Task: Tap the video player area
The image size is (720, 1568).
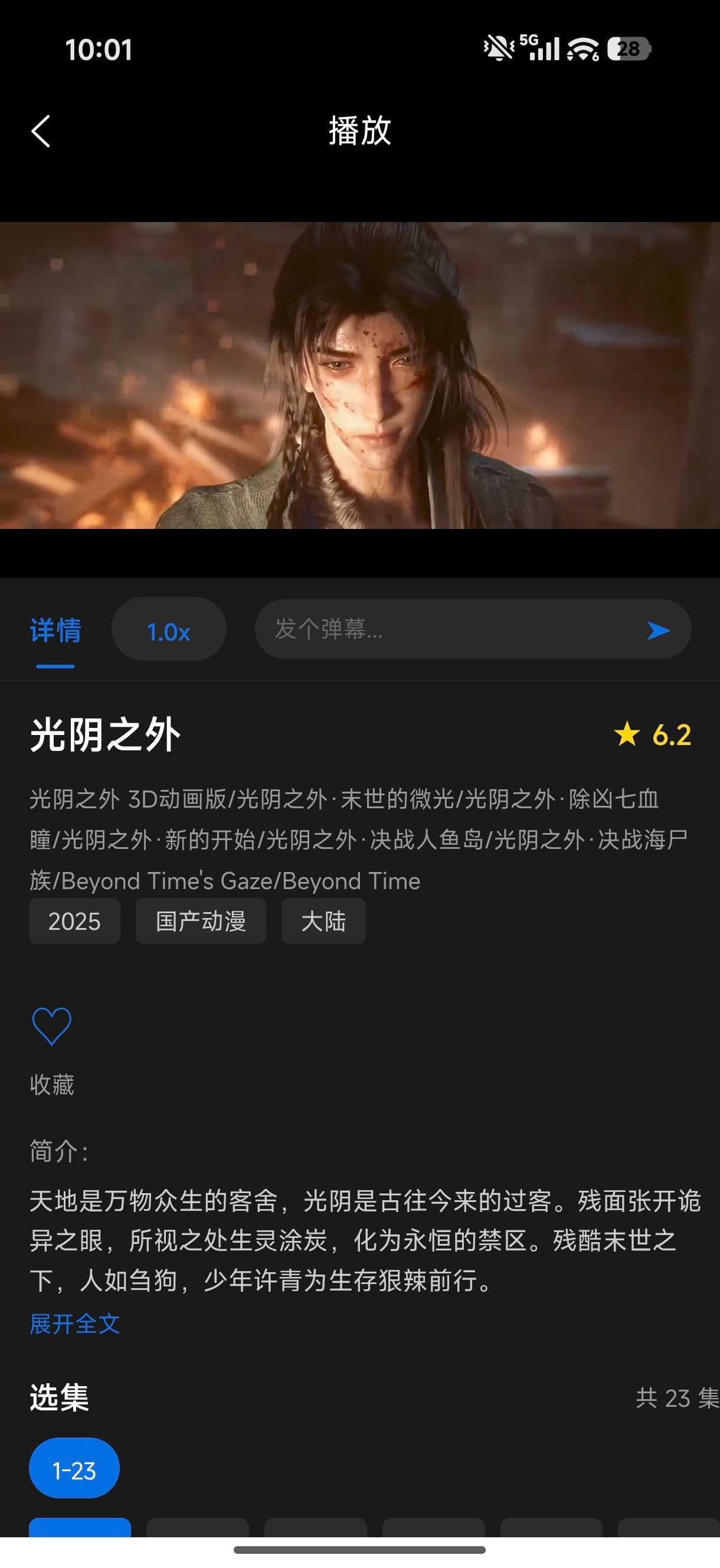Action: [x=359, y=375]
